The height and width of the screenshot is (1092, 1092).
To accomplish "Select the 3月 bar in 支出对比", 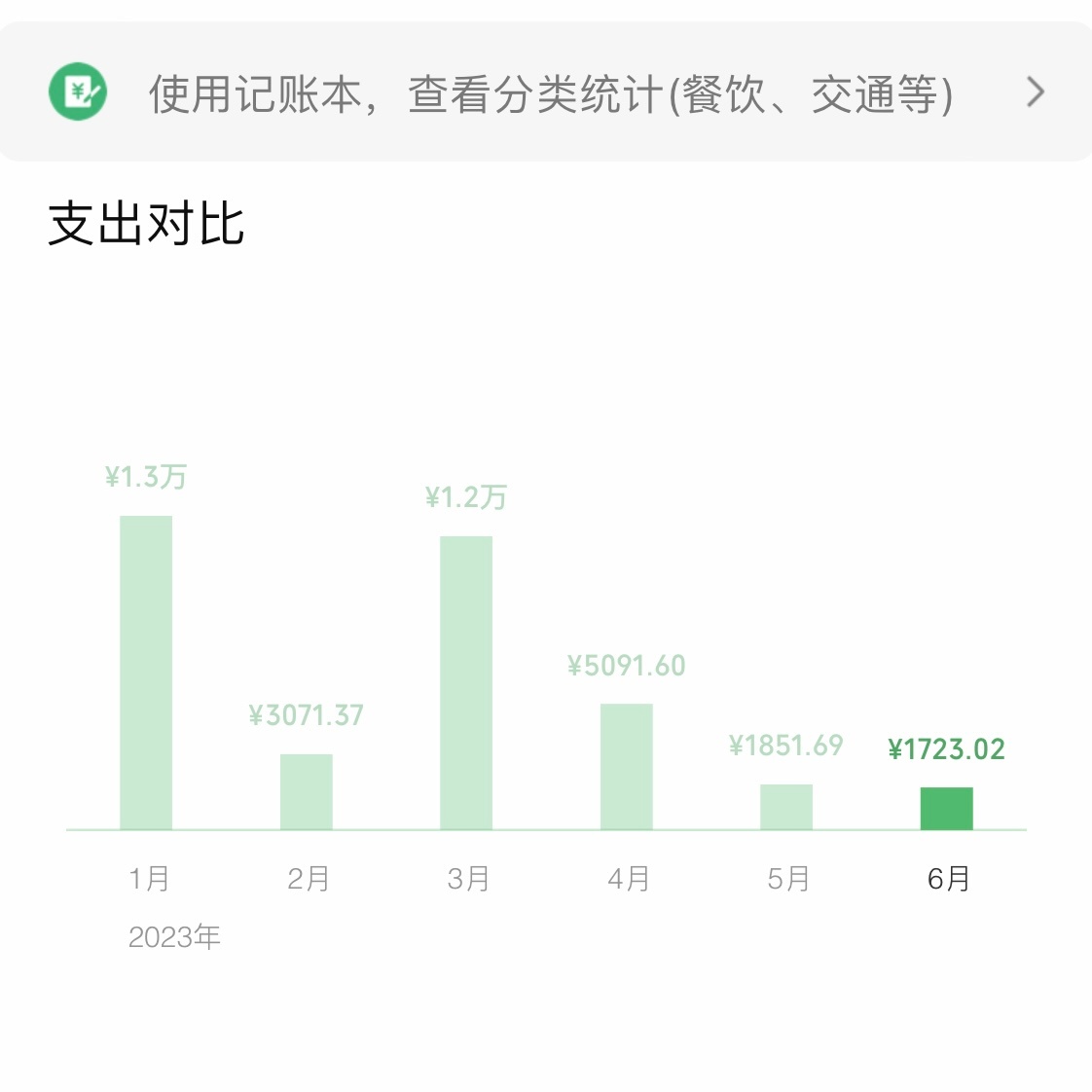I will pyautogui.click(x=466, y=682).
